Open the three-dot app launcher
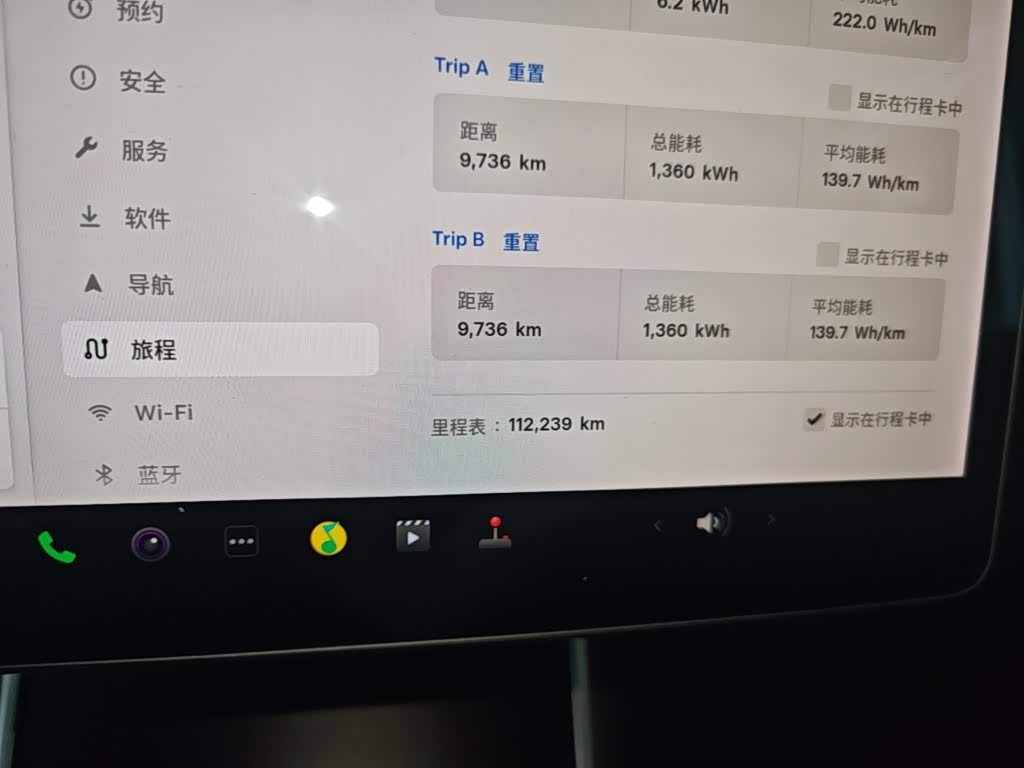The height and width of the screenshot is (768, 1024). (242, 541)
